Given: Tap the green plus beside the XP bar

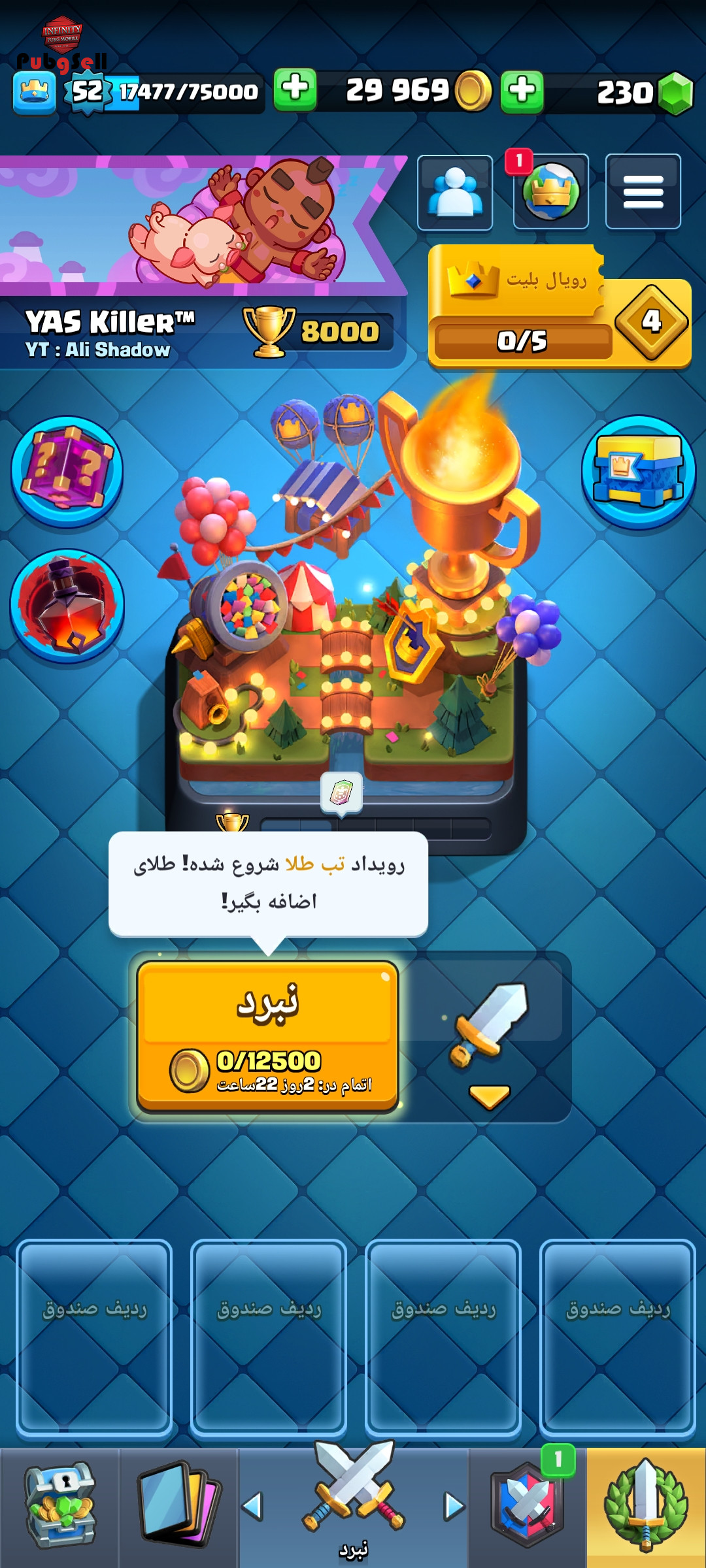Looking at the screenshot, I should [295, 90].
